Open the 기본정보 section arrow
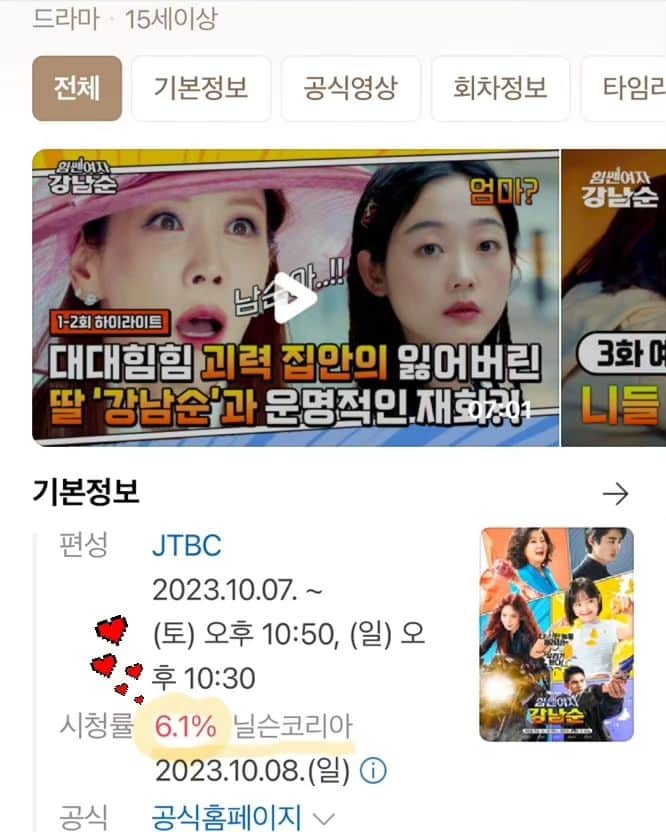Screen dimensions: 666x832 click(617, 493)
